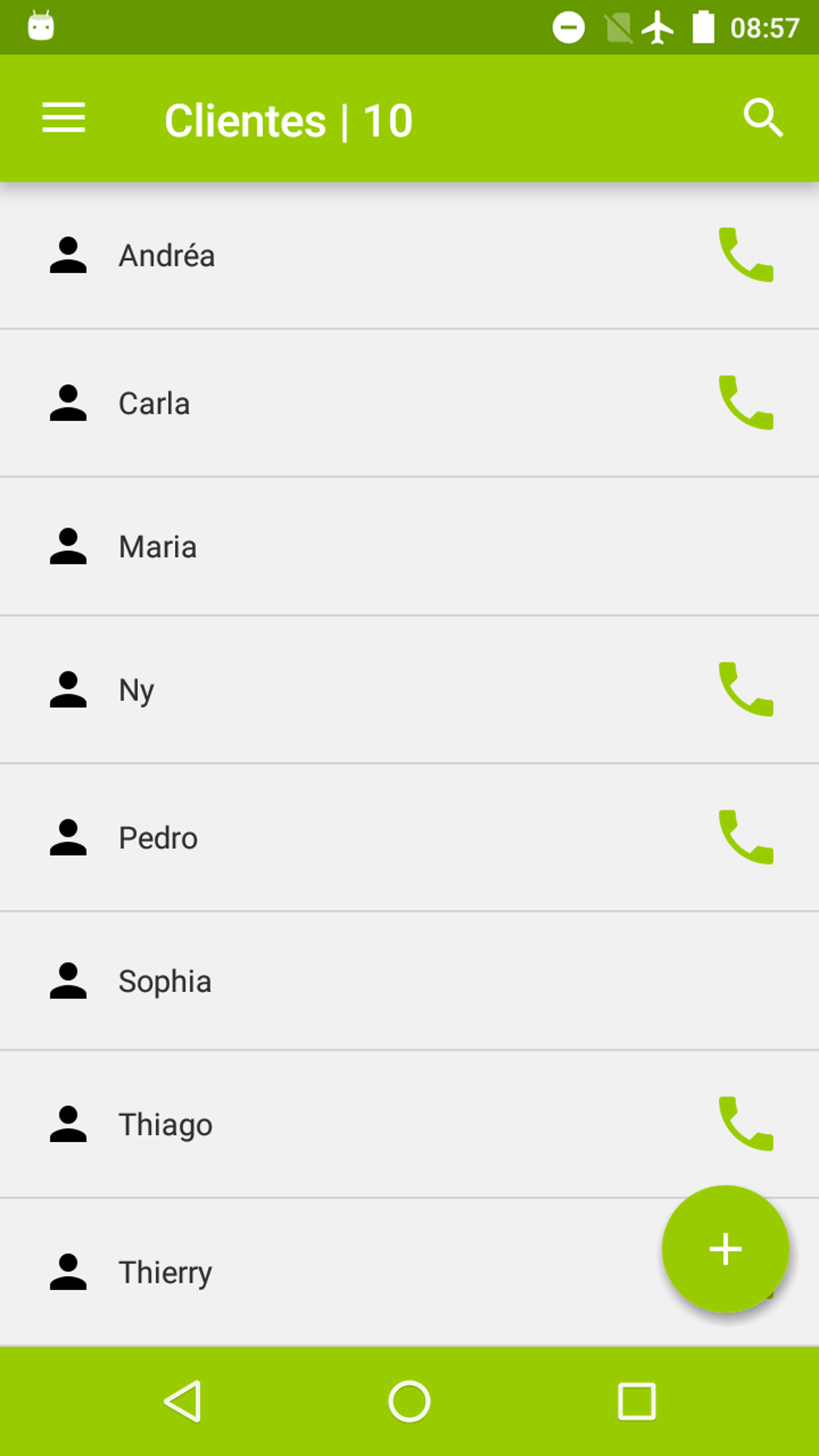
Task: View Pedro's client entry
Action: click(321, 838)
